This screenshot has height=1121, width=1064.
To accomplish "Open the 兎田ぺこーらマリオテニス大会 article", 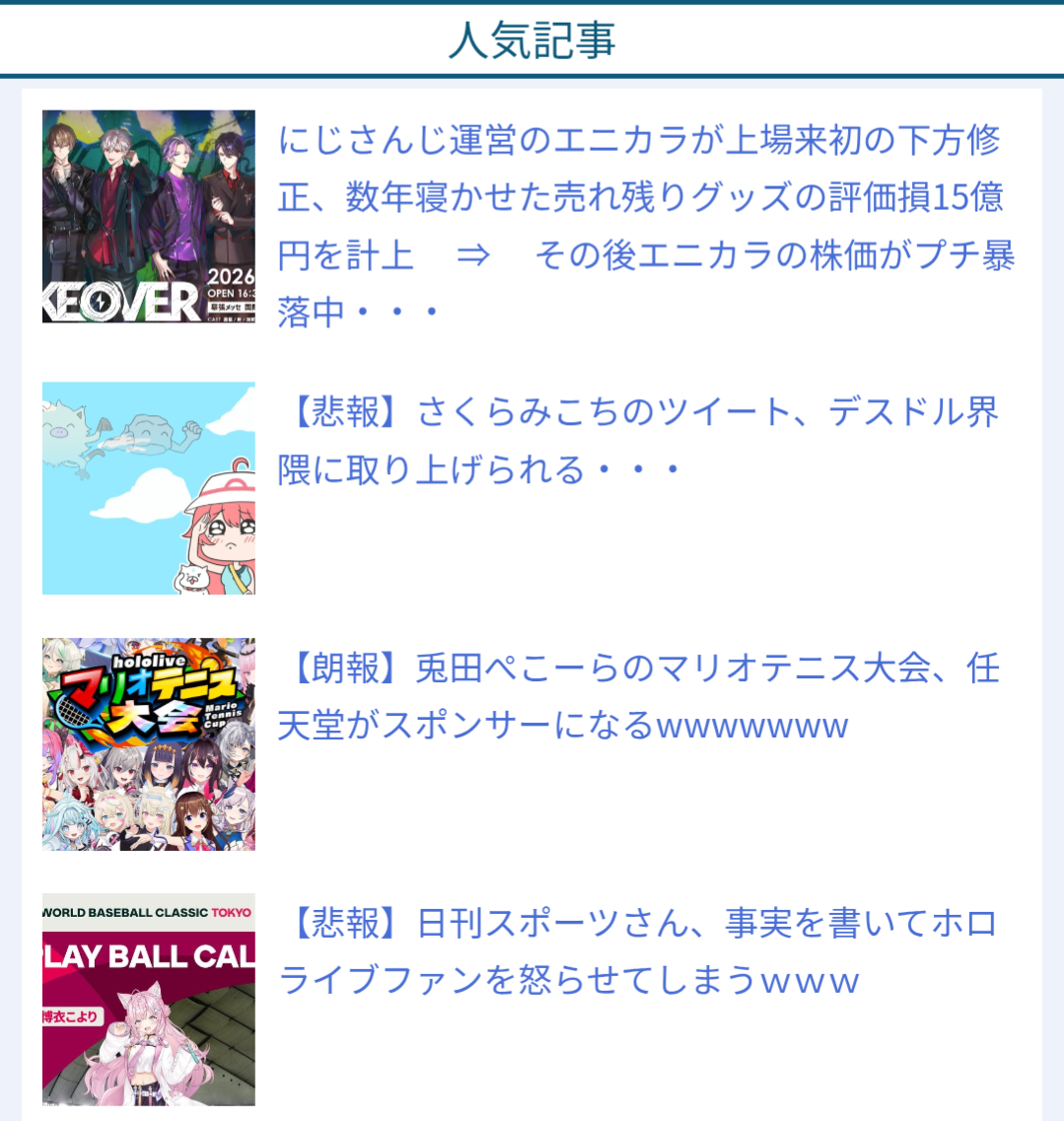I will point(639,696).
